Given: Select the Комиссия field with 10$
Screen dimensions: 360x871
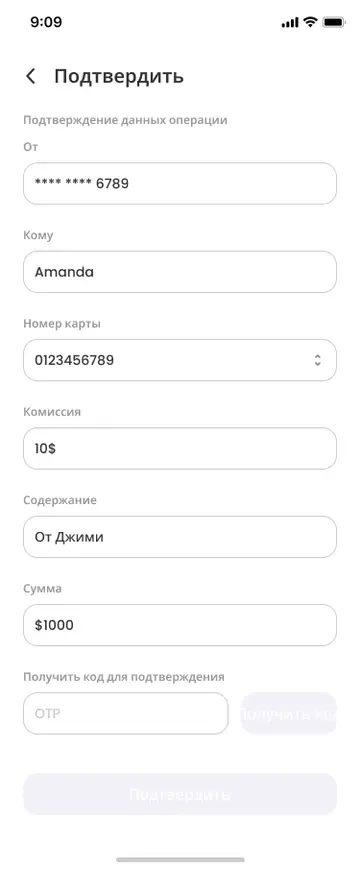Looking at the screenshot, I should [x=180, y=448].
